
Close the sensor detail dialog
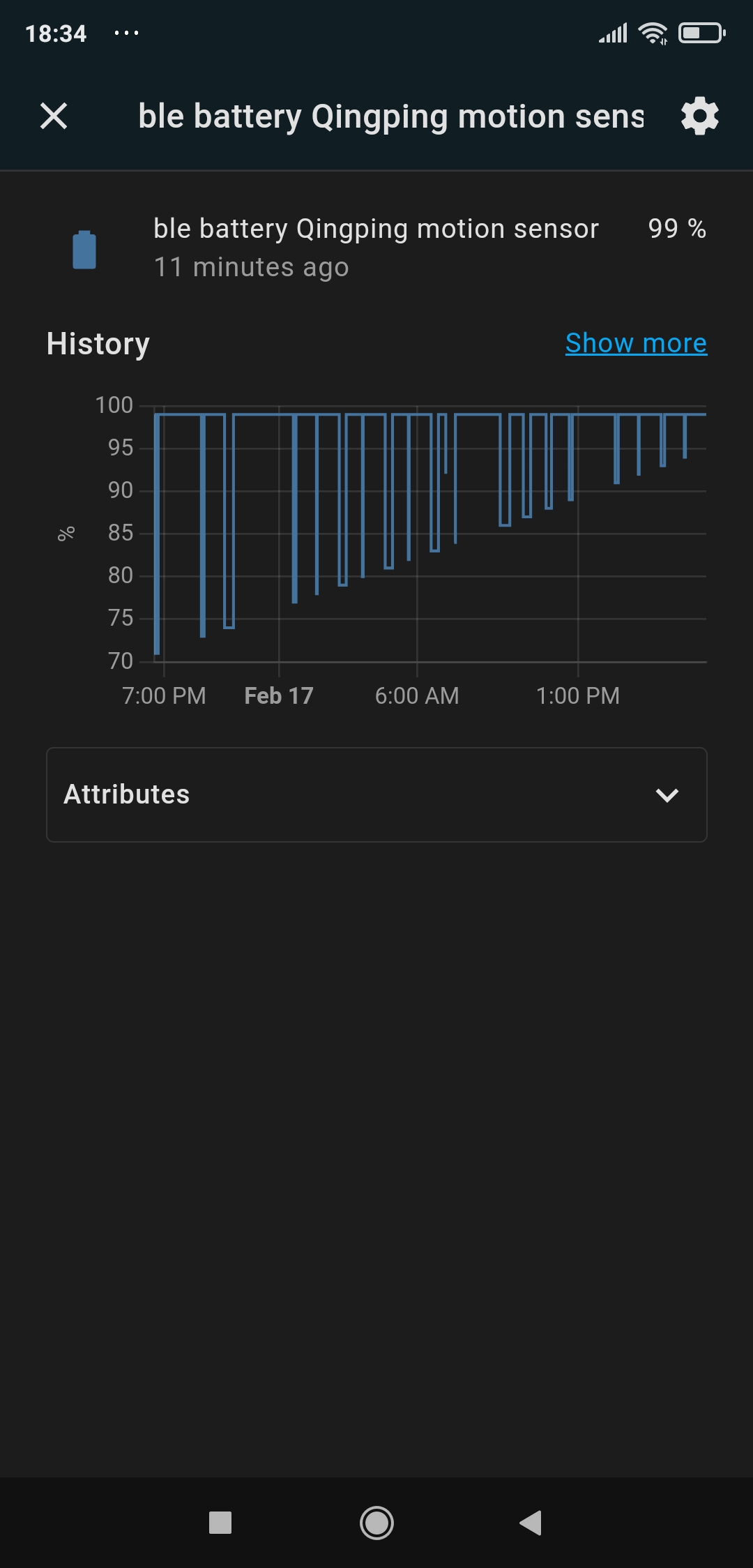coord(54,116)
